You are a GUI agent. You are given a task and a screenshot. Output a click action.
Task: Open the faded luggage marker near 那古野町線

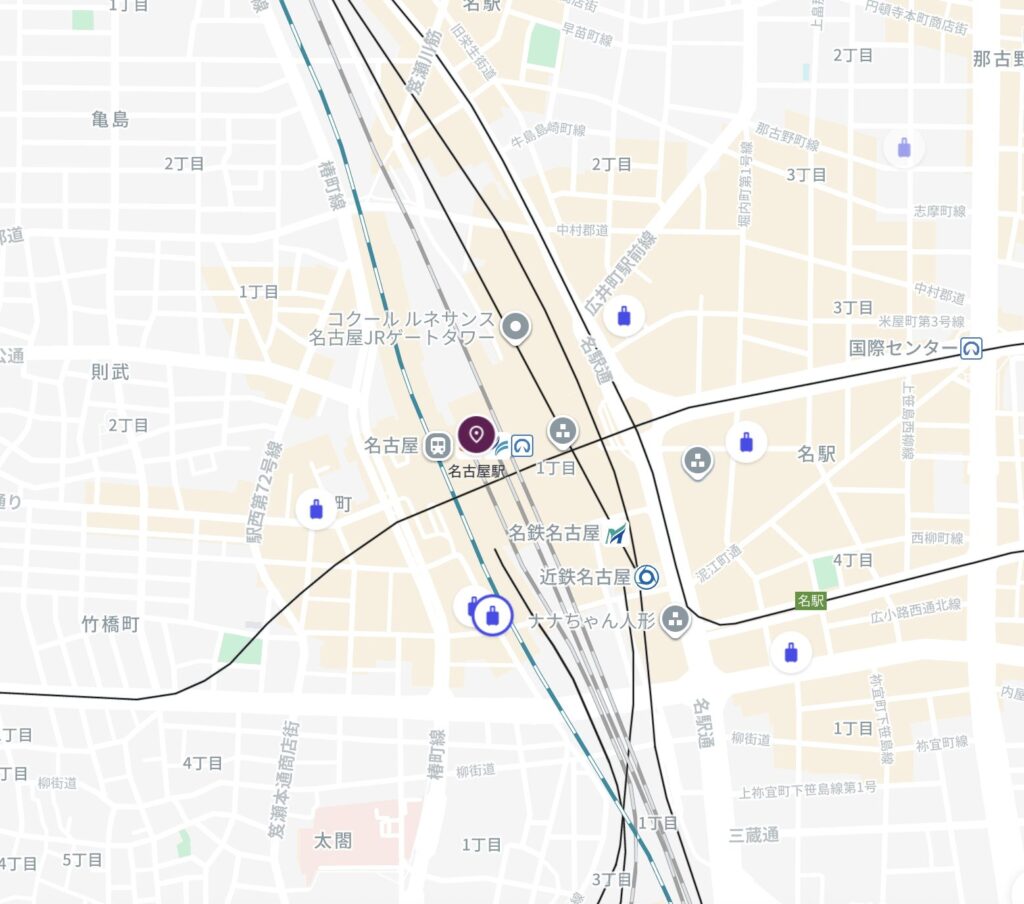click(x=904, y=148)
